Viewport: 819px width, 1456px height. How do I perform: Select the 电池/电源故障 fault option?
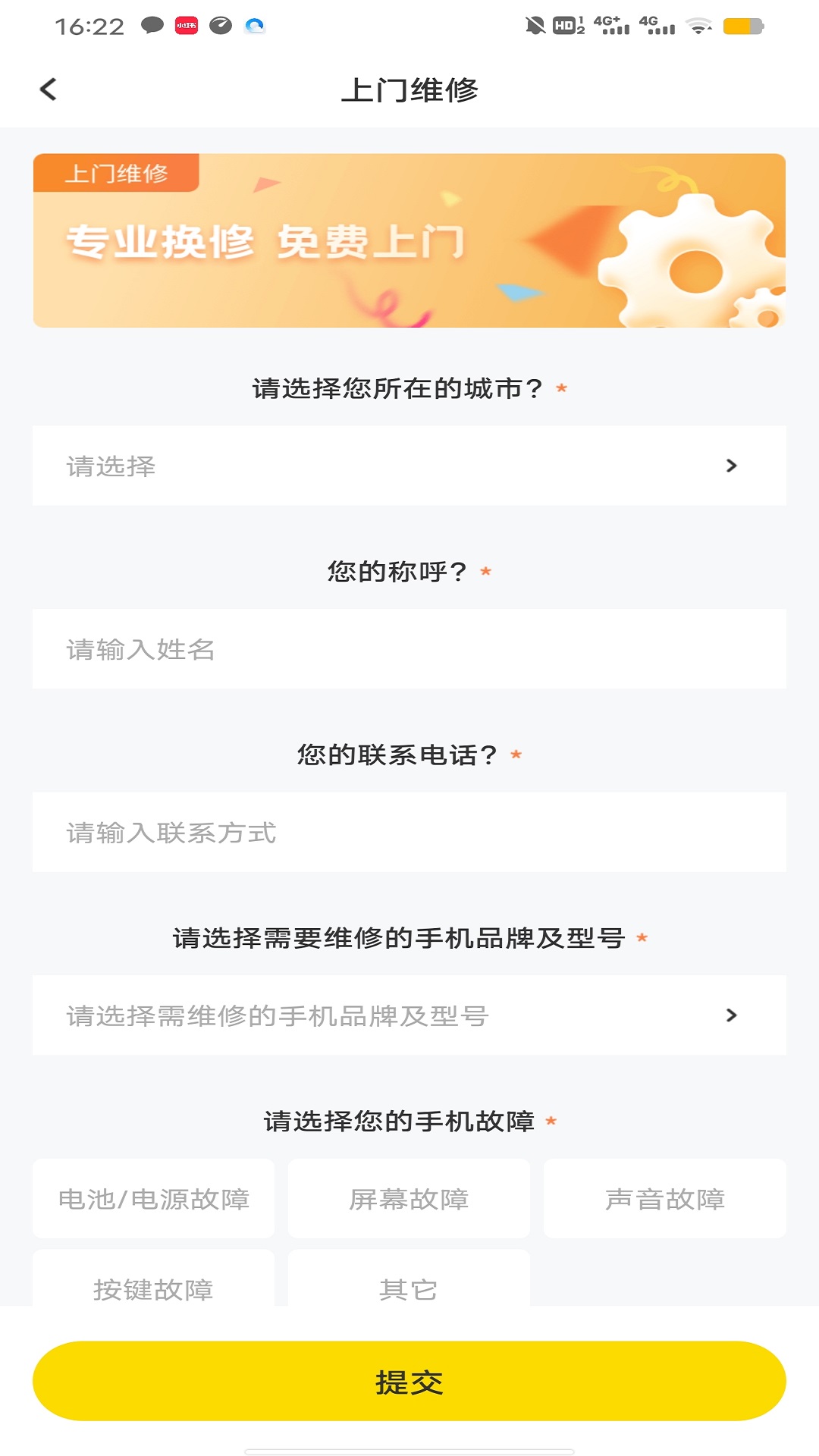(153, 1199)
